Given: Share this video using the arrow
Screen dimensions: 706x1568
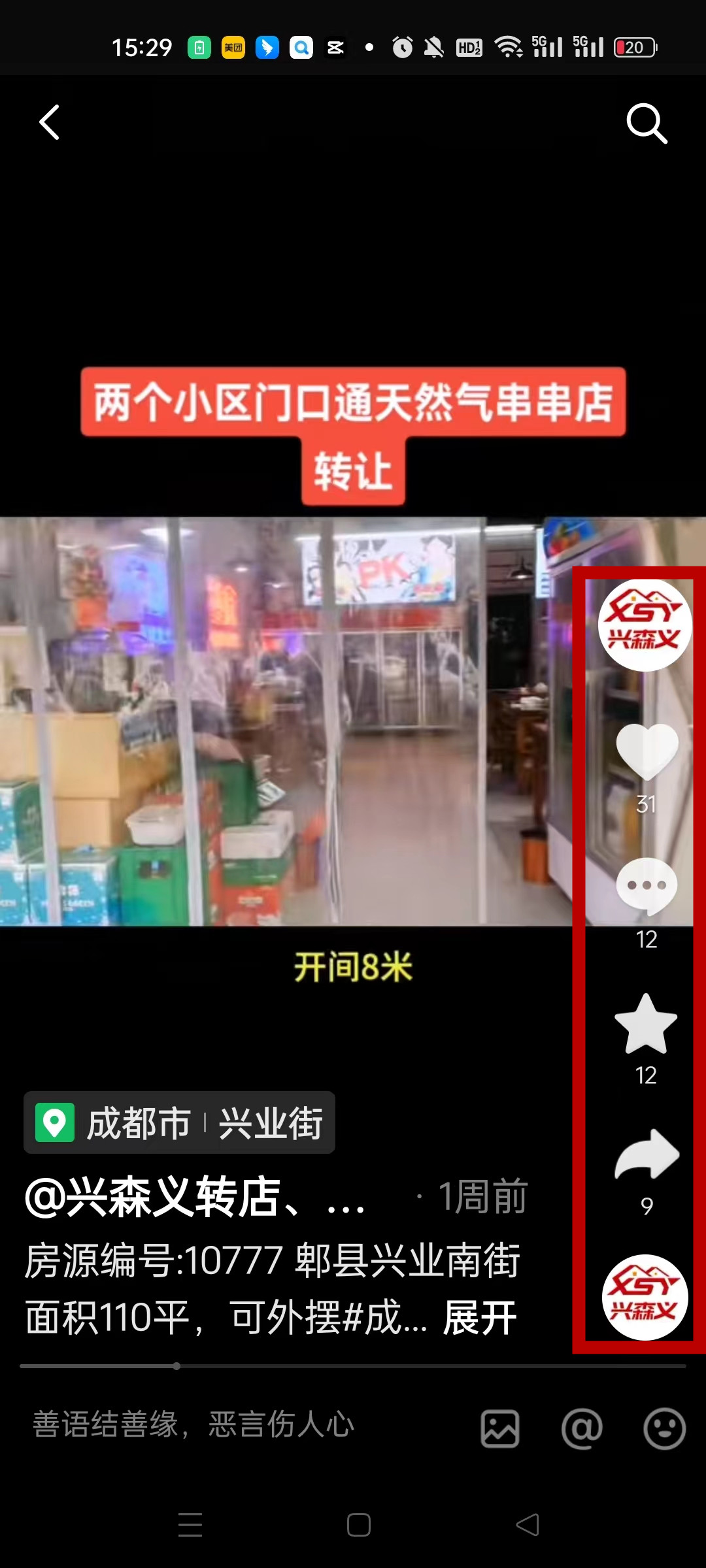Looking at the screenshot, I should click(647, 1155).
